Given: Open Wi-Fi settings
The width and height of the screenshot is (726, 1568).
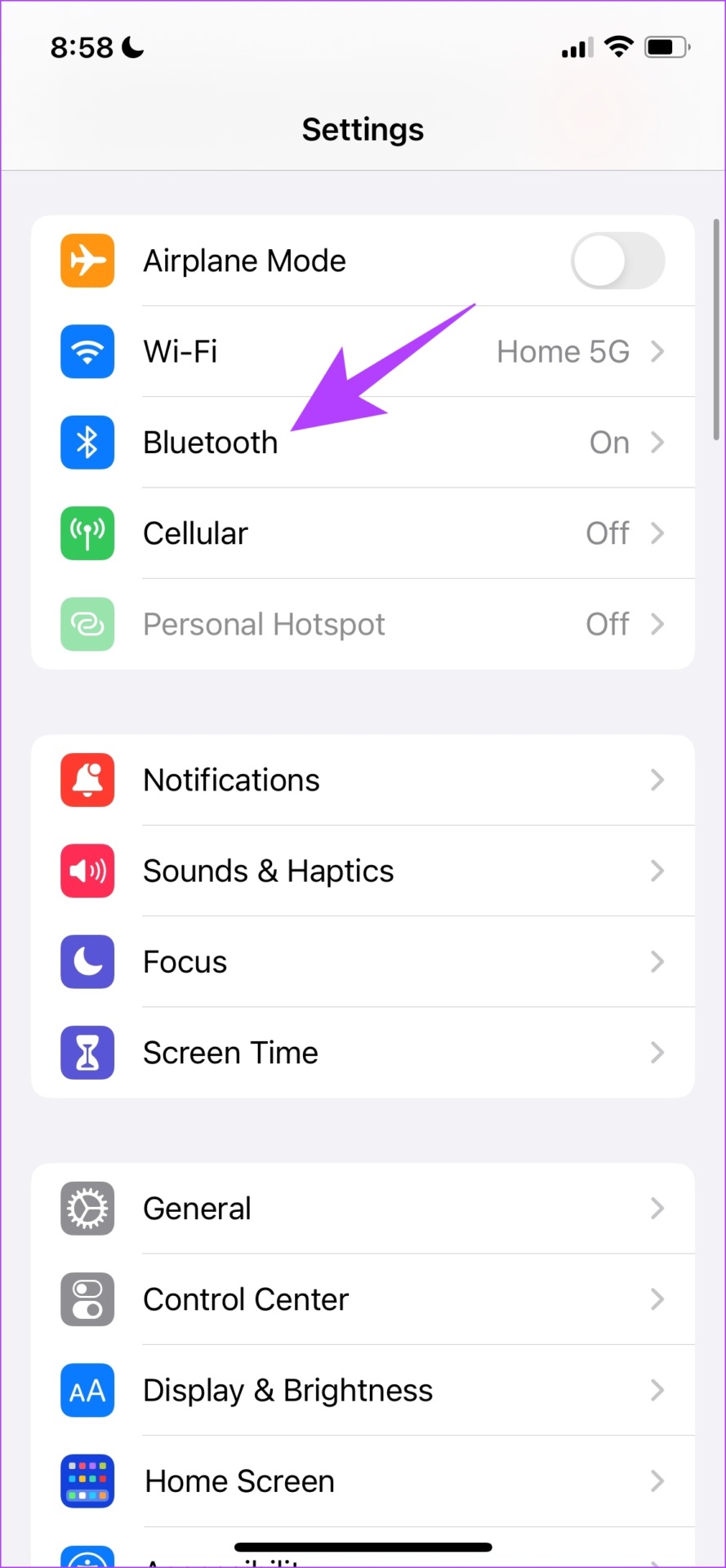Looking at the screenshot, I should (x=363, y=352).
